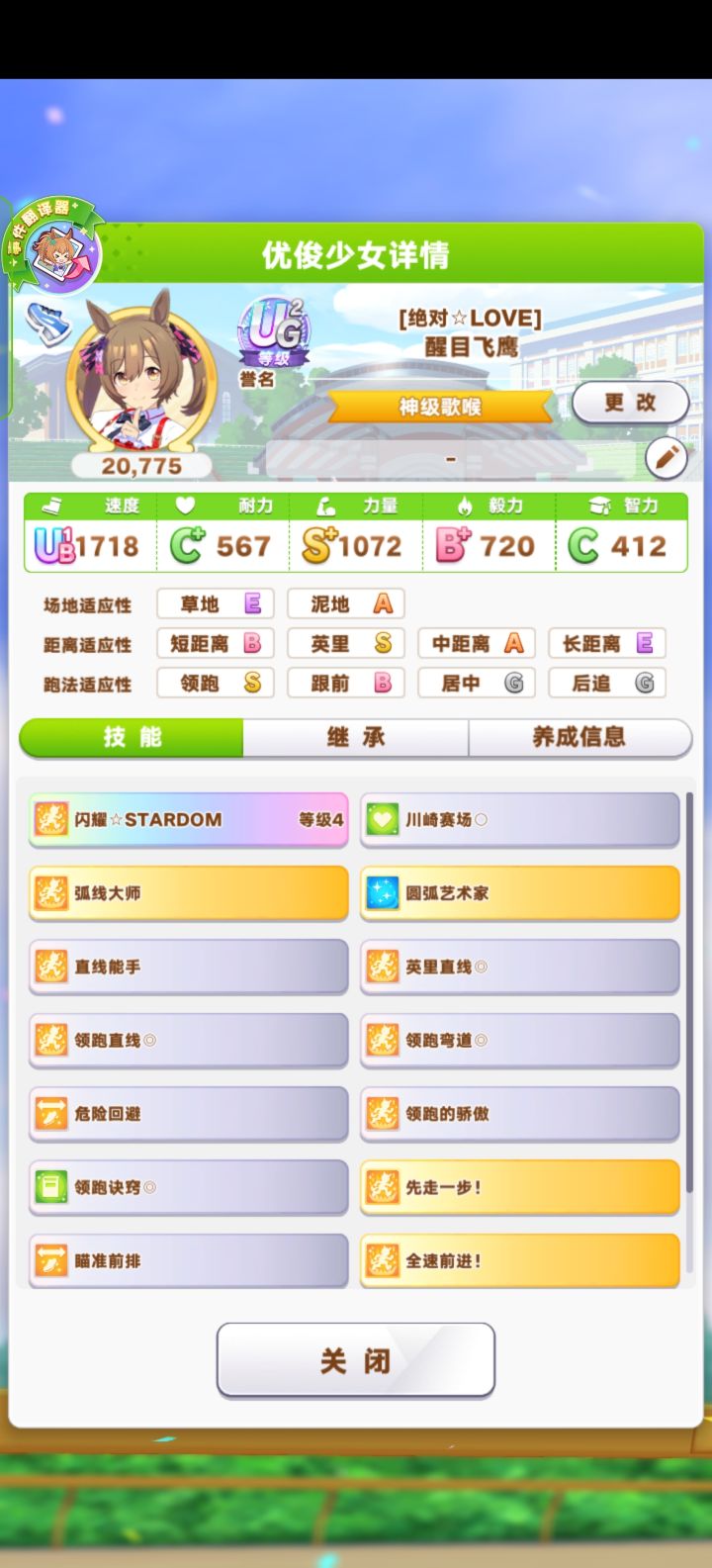Switch to the 养成信息 tab
The height and width of the screenshot is (1568, 712).
coord(579,737)
